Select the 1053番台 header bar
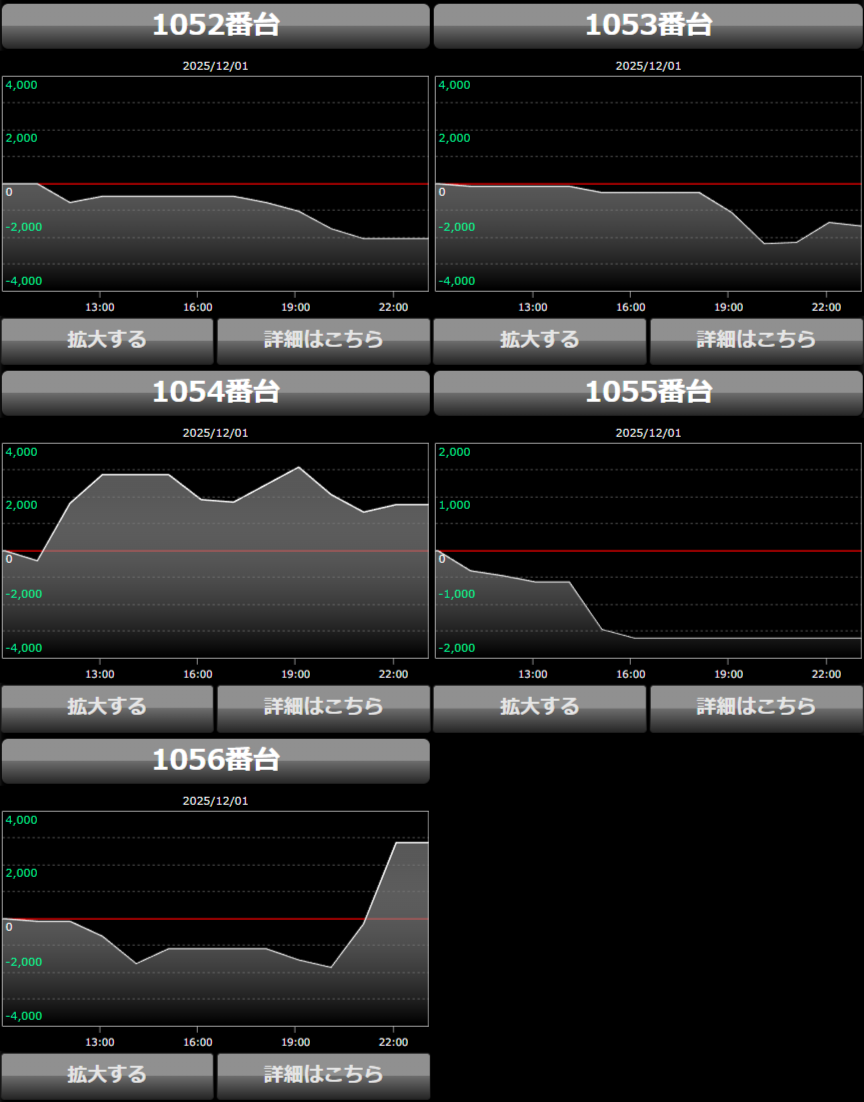Image resolution: width=864 pixels, height=1102 pixels. click(648, 25)
